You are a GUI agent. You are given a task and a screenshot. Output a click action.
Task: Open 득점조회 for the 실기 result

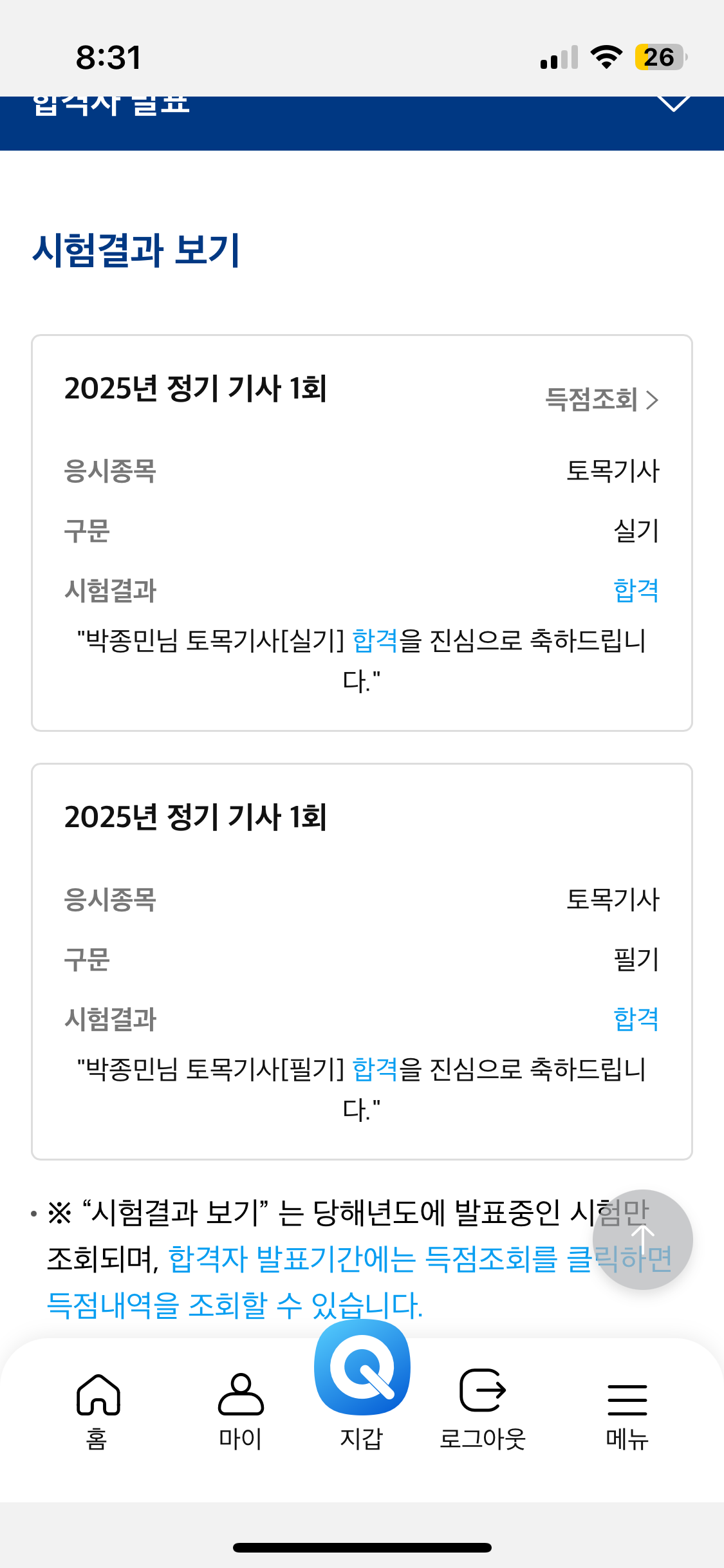click(x=602, y=399)
